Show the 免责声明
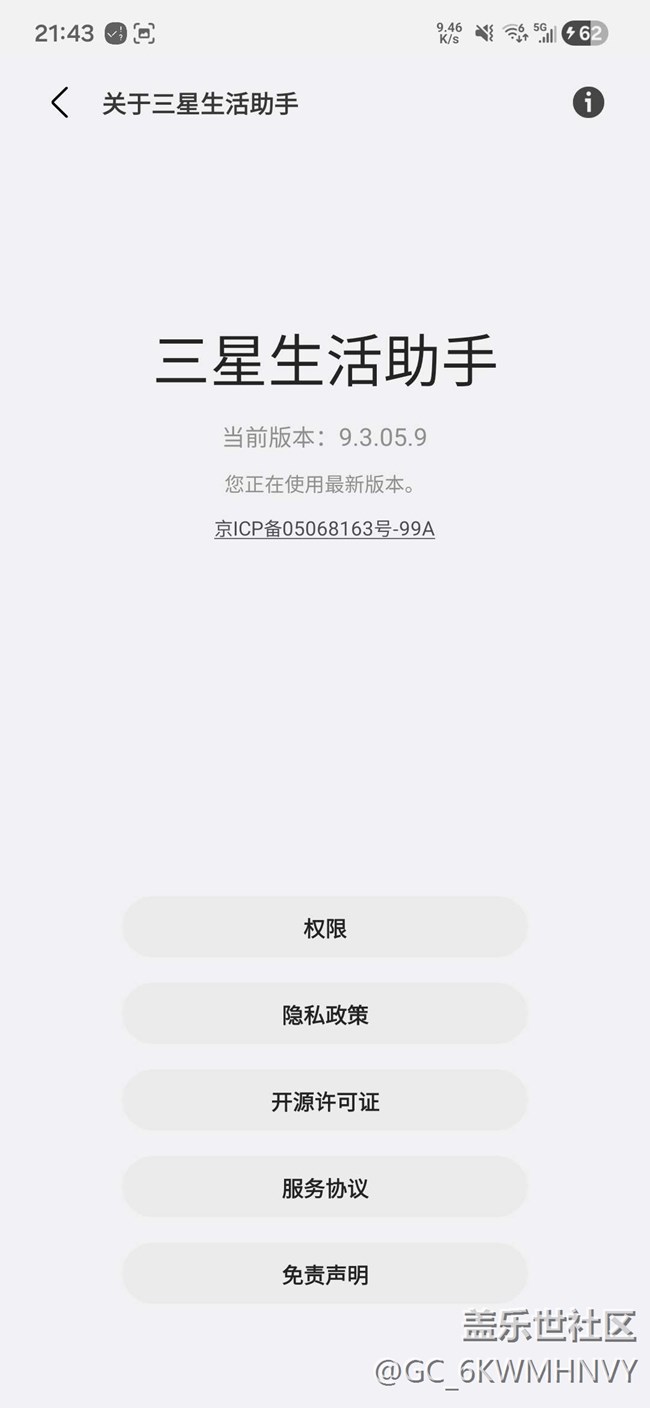 coord(325,1275)
